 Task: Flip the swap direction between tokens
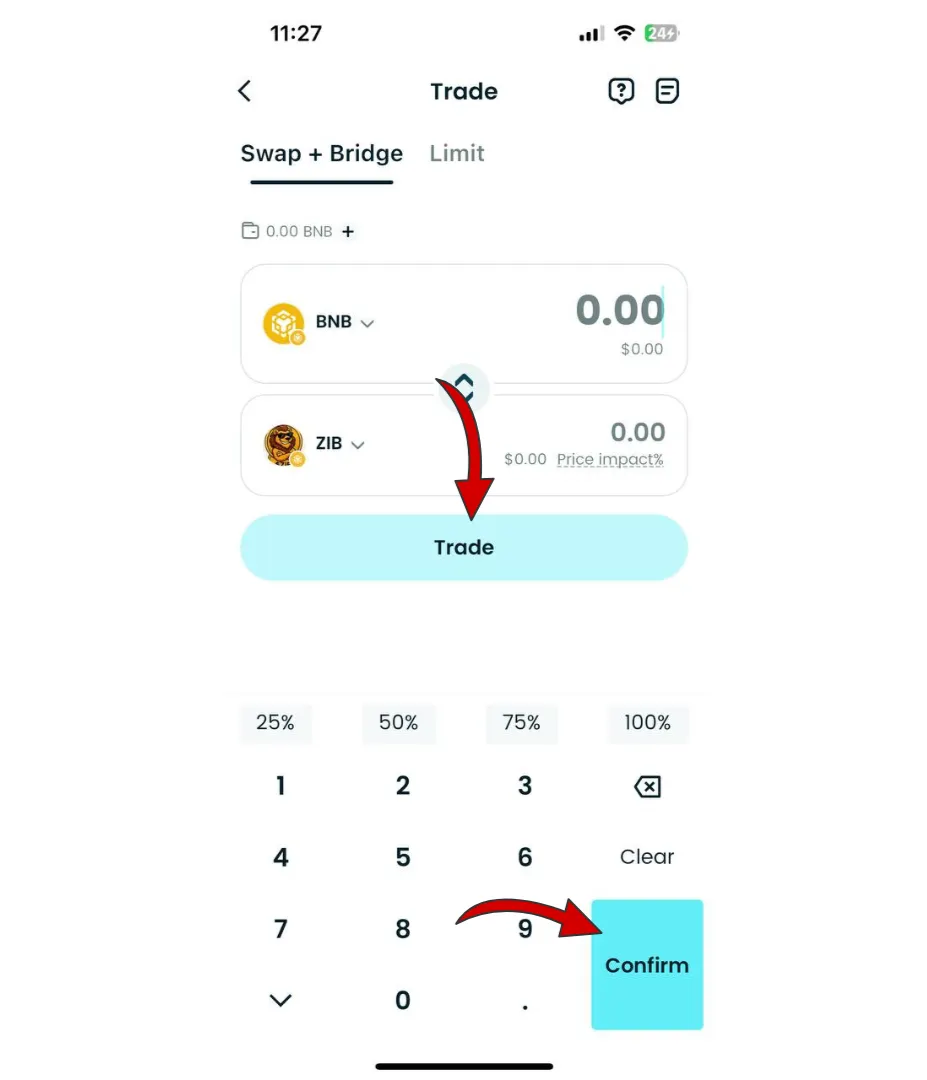coord(464,386)
